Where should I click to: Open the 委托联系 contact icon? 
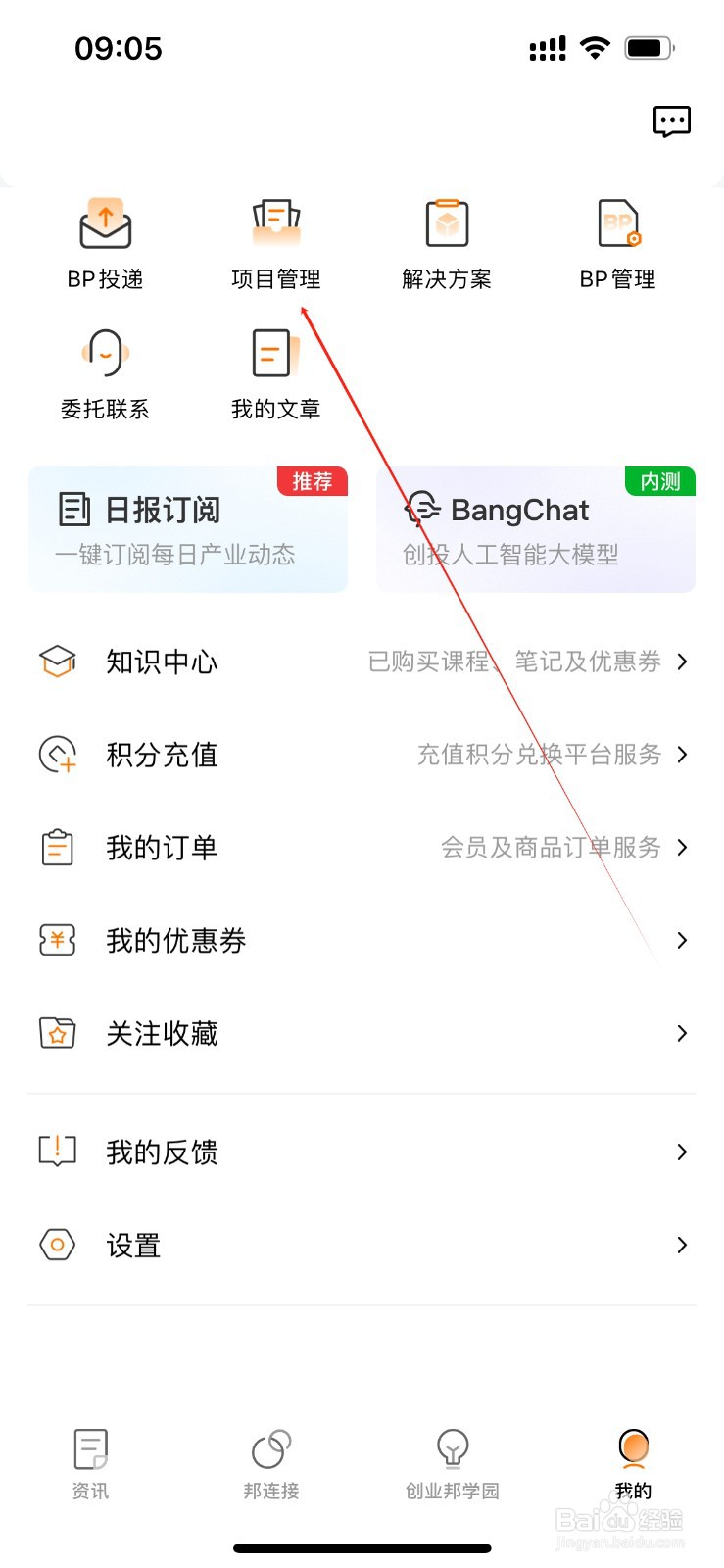105,353
